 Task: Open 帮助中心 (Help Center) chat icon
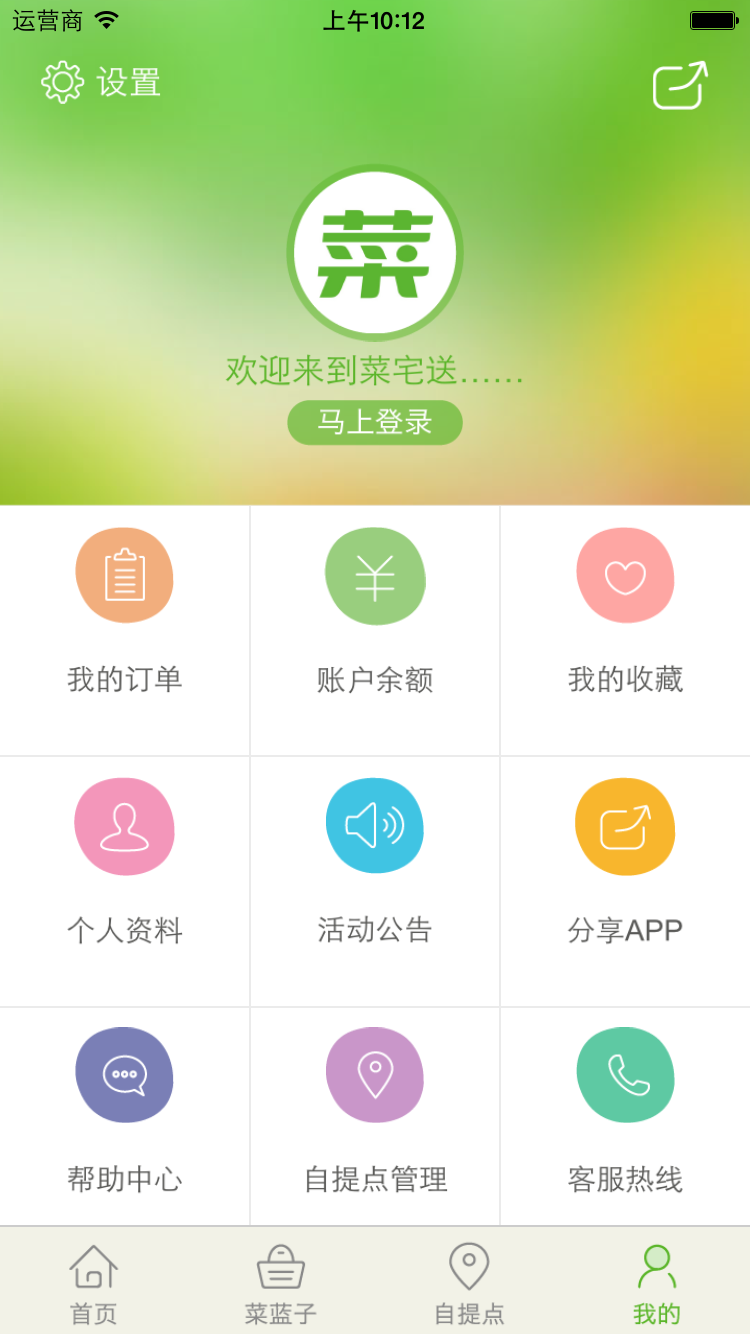click(x=124, y=1075)
